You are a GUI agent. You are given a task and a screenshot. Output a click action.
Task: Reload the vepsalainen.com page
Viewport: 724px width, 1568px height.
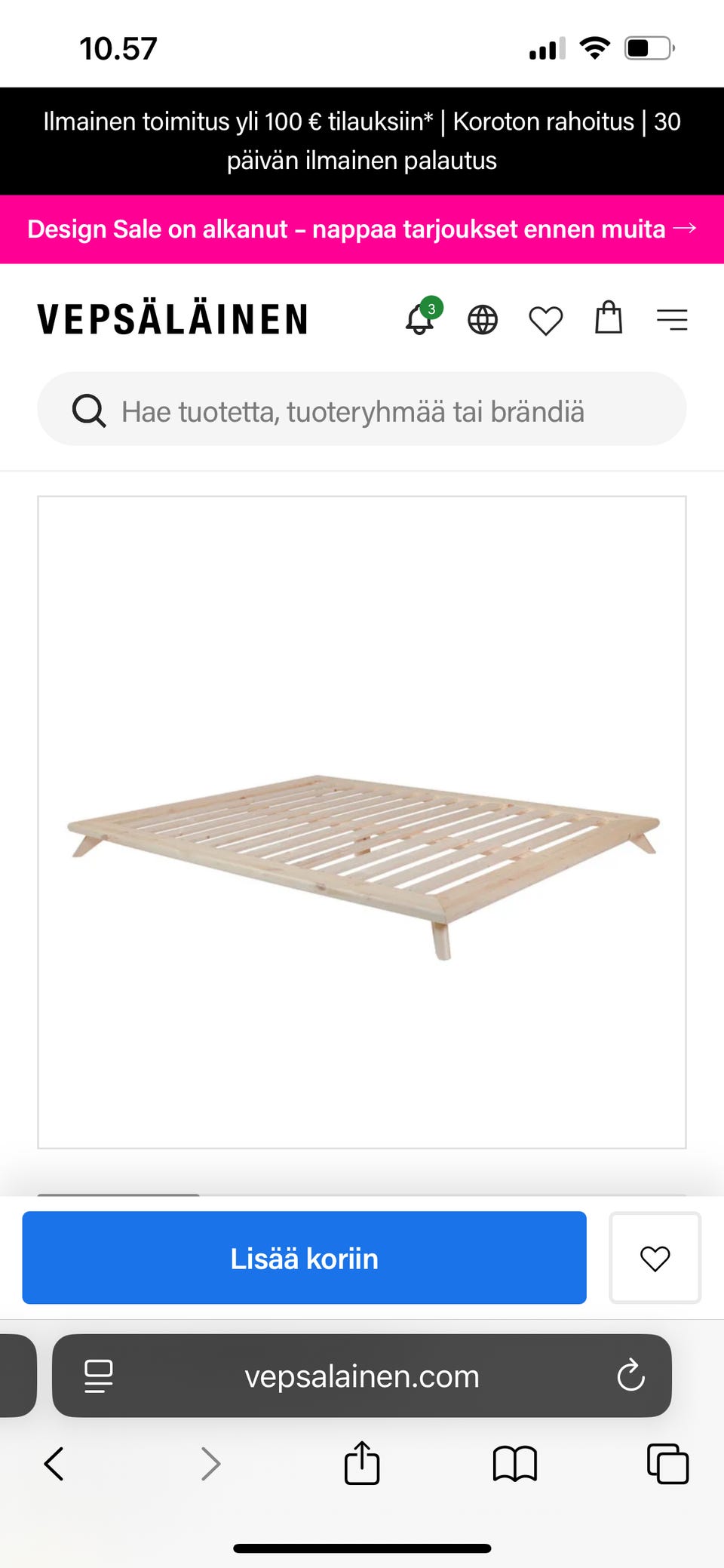[x=630, y=1376]
